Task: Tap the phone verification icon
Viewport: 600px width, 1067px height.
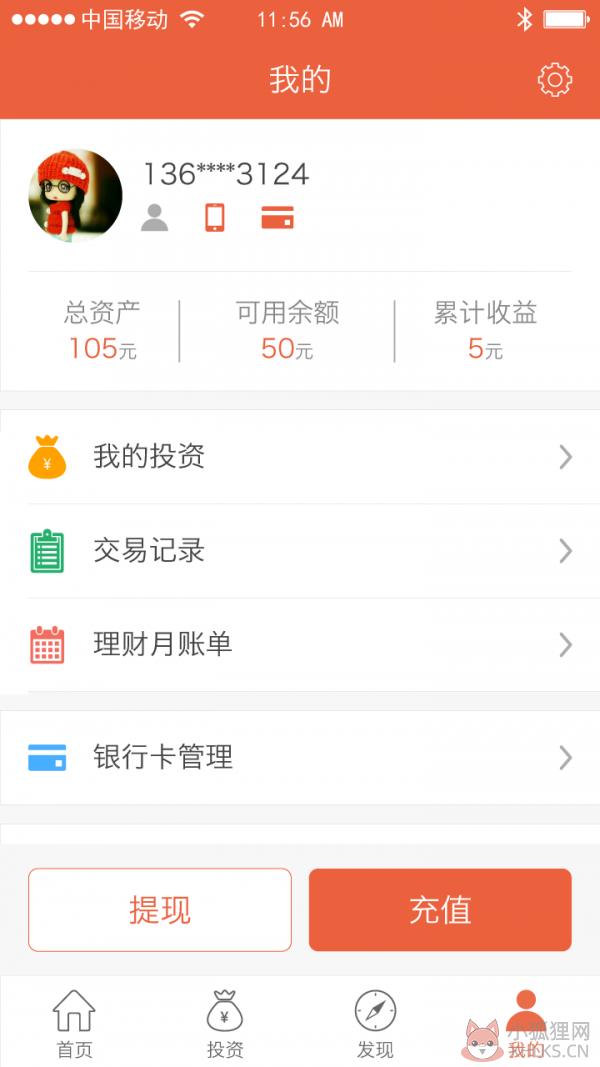Action: tap(215, 218)
